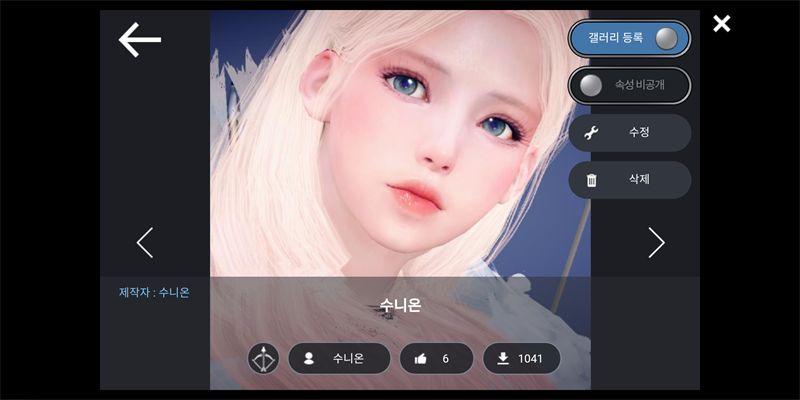The image size is (800, 400).
Task: Toggle the 갤러리 등록 switch
Action: 629,38
